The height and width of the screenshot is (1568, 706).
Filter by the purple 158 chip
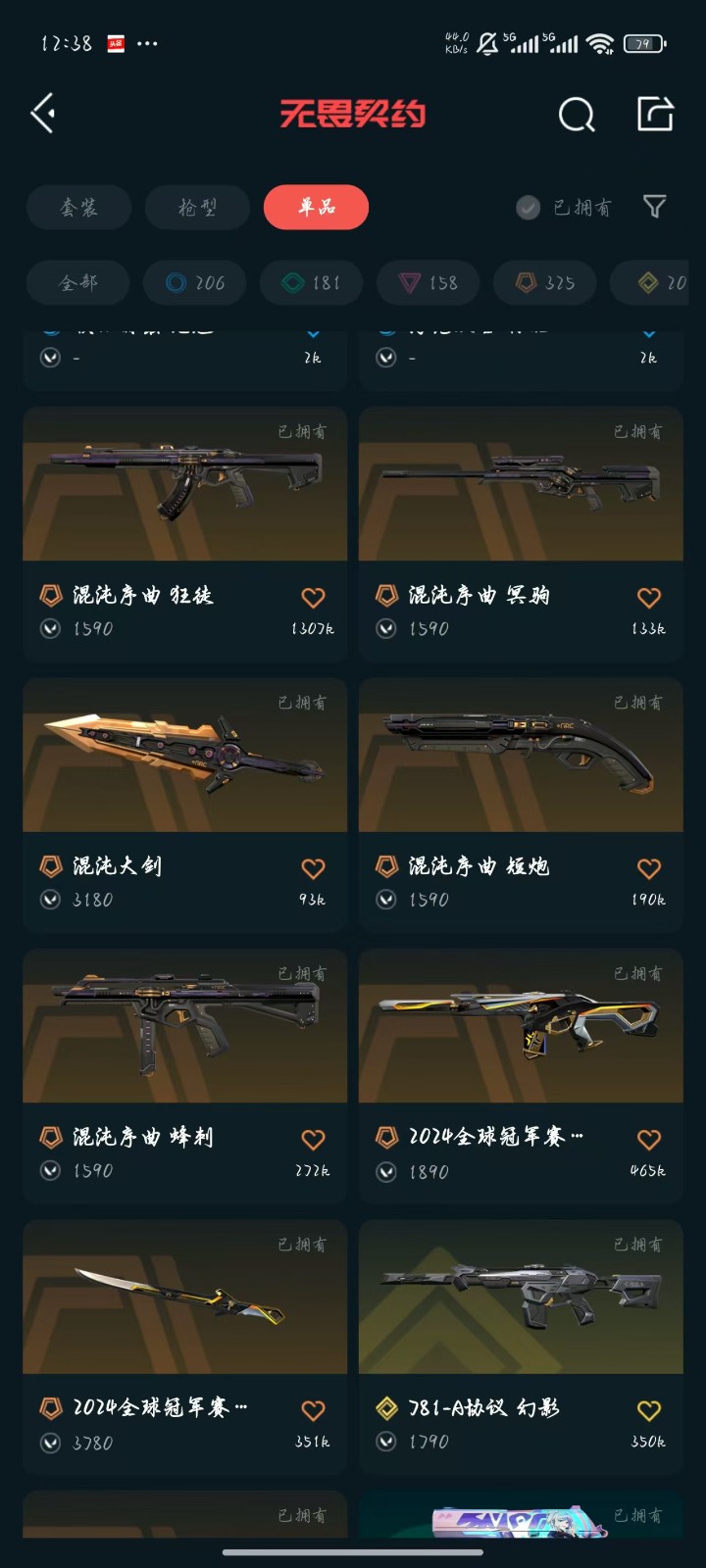429,283
